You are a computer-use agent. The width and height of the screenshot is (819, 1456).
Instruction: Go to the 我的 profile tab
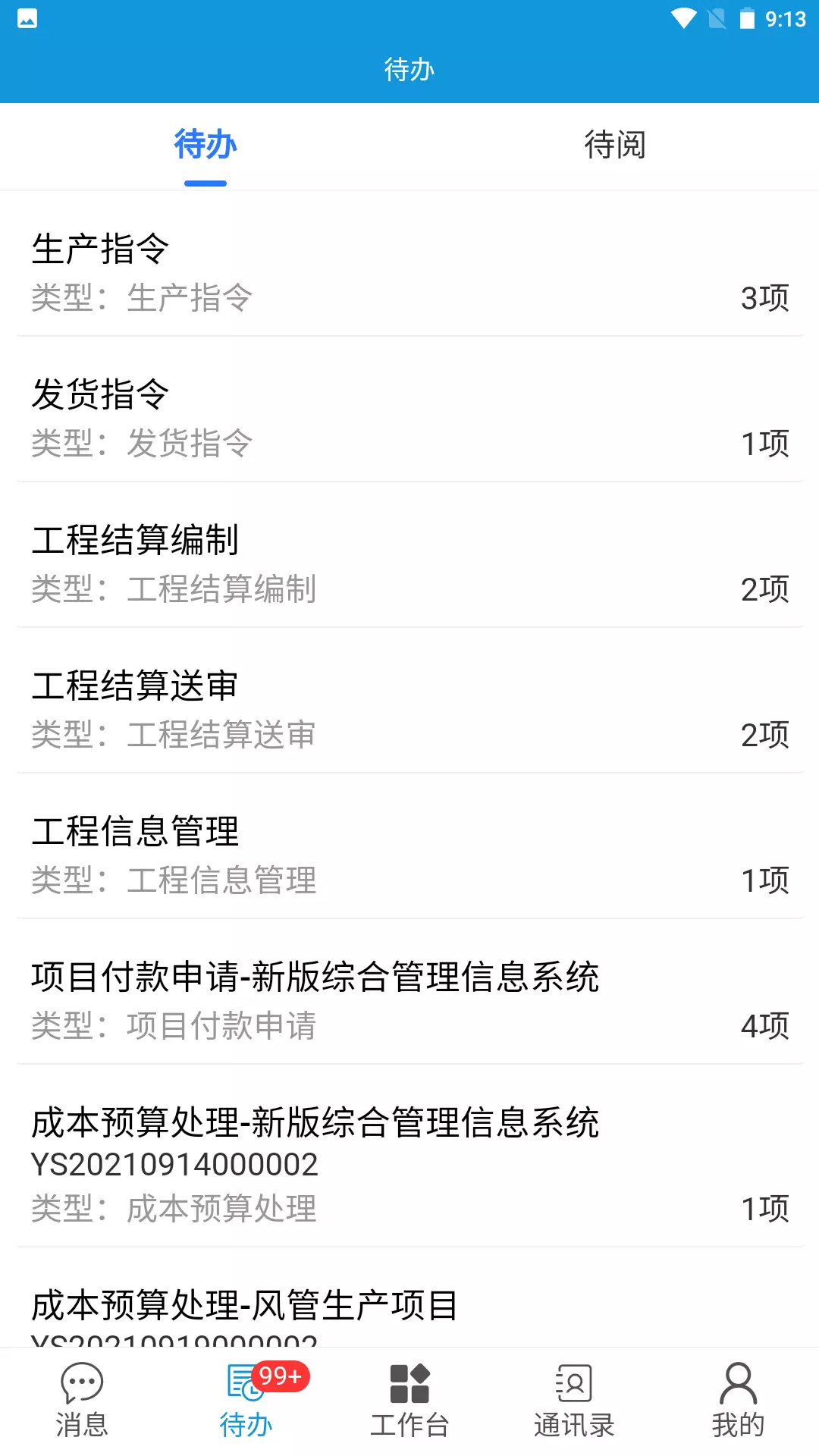coord(737,1401)
